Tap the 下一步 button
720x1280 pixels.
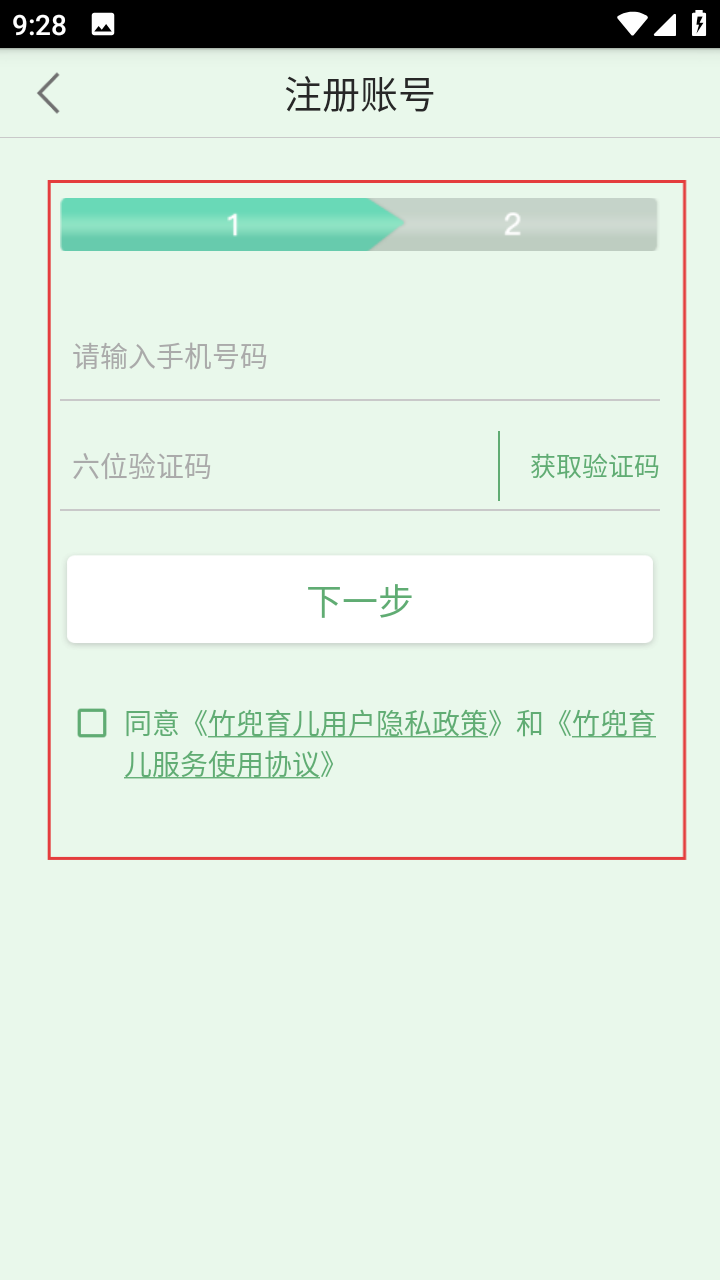tap(360, 600)
